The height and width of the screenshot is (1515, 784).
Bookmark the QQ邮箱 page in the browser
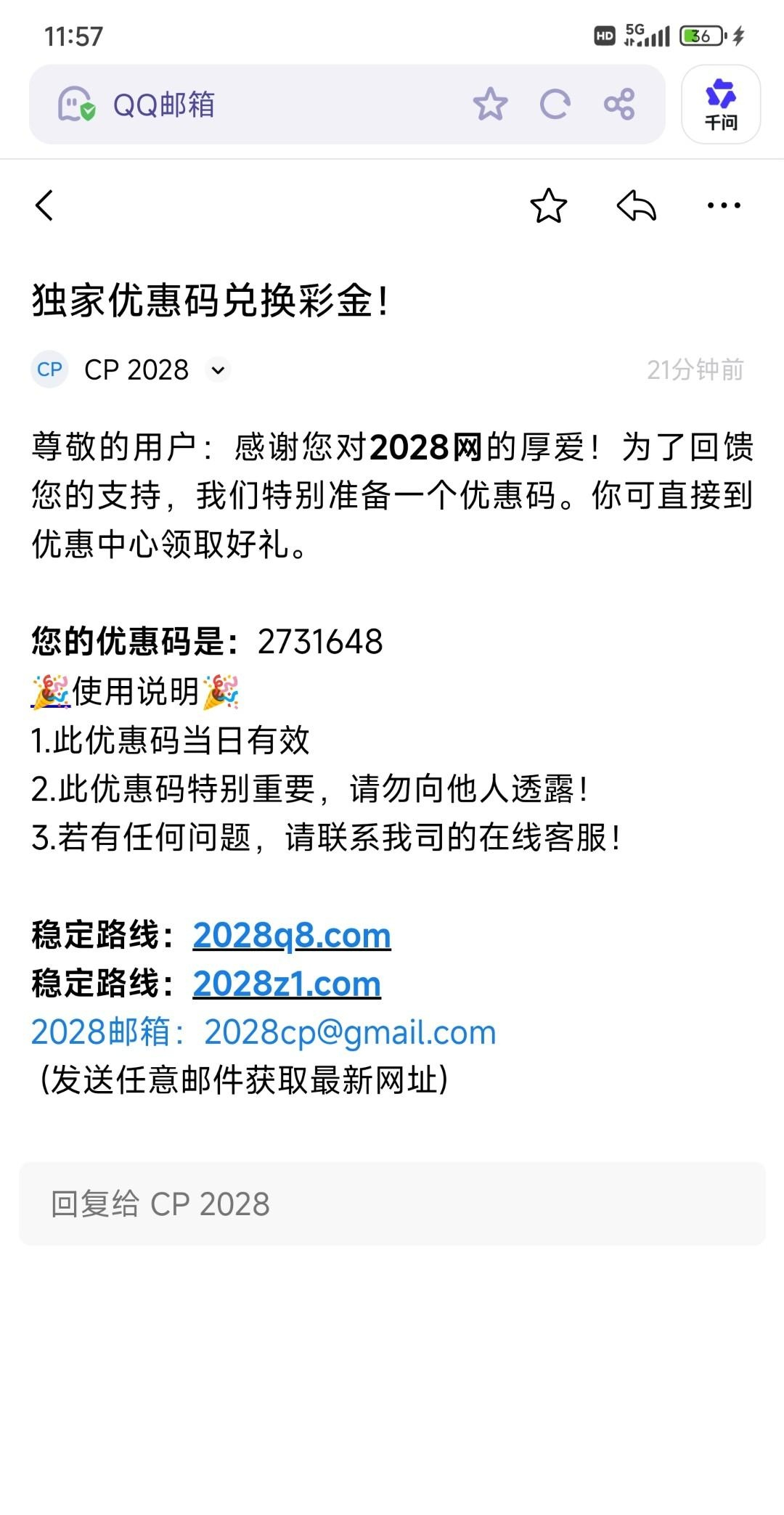[490, 105]
